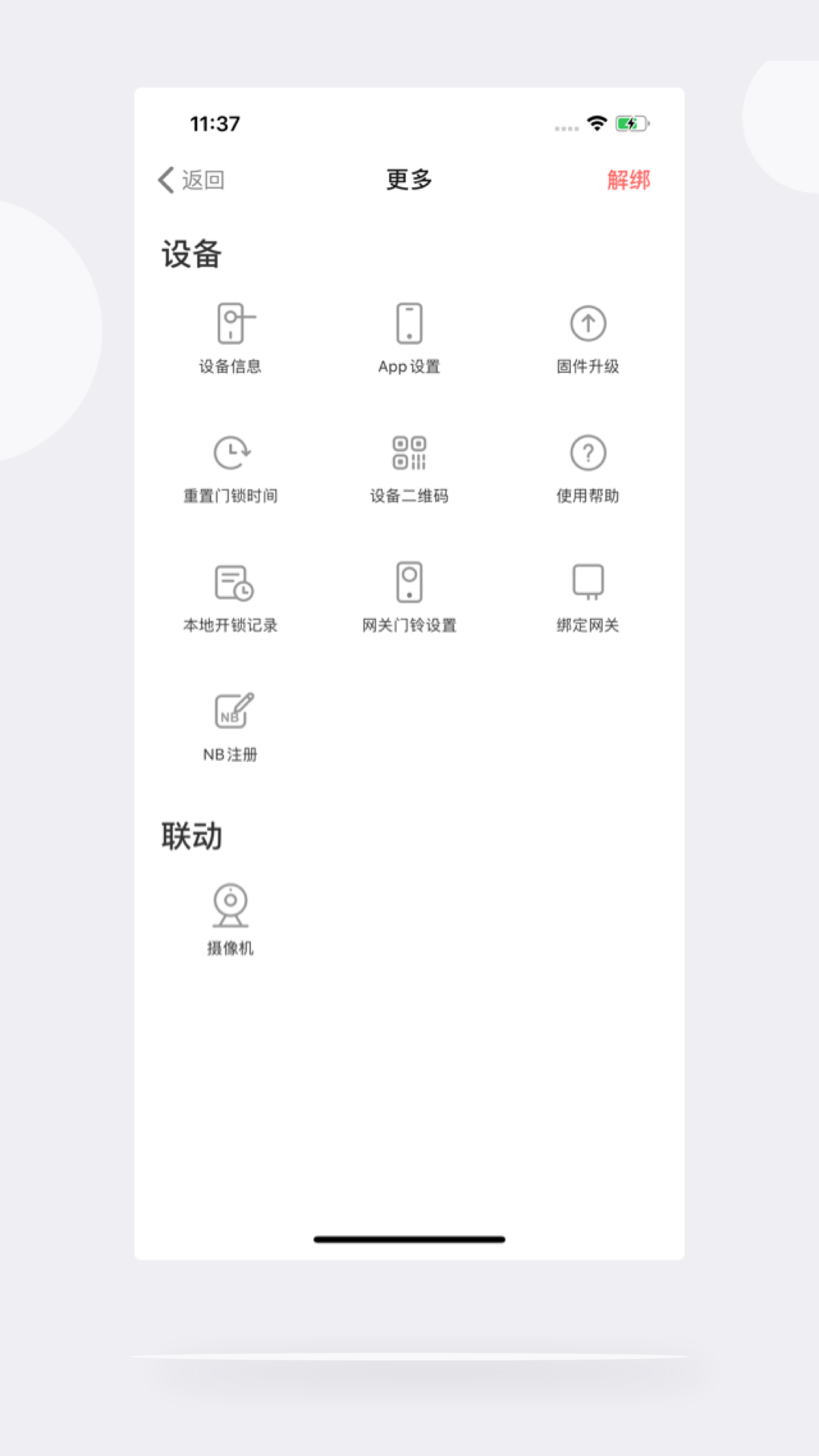This screenshot has height=1456, width=819.
Task: Tap the battery charging indicator
Action: 631,121
